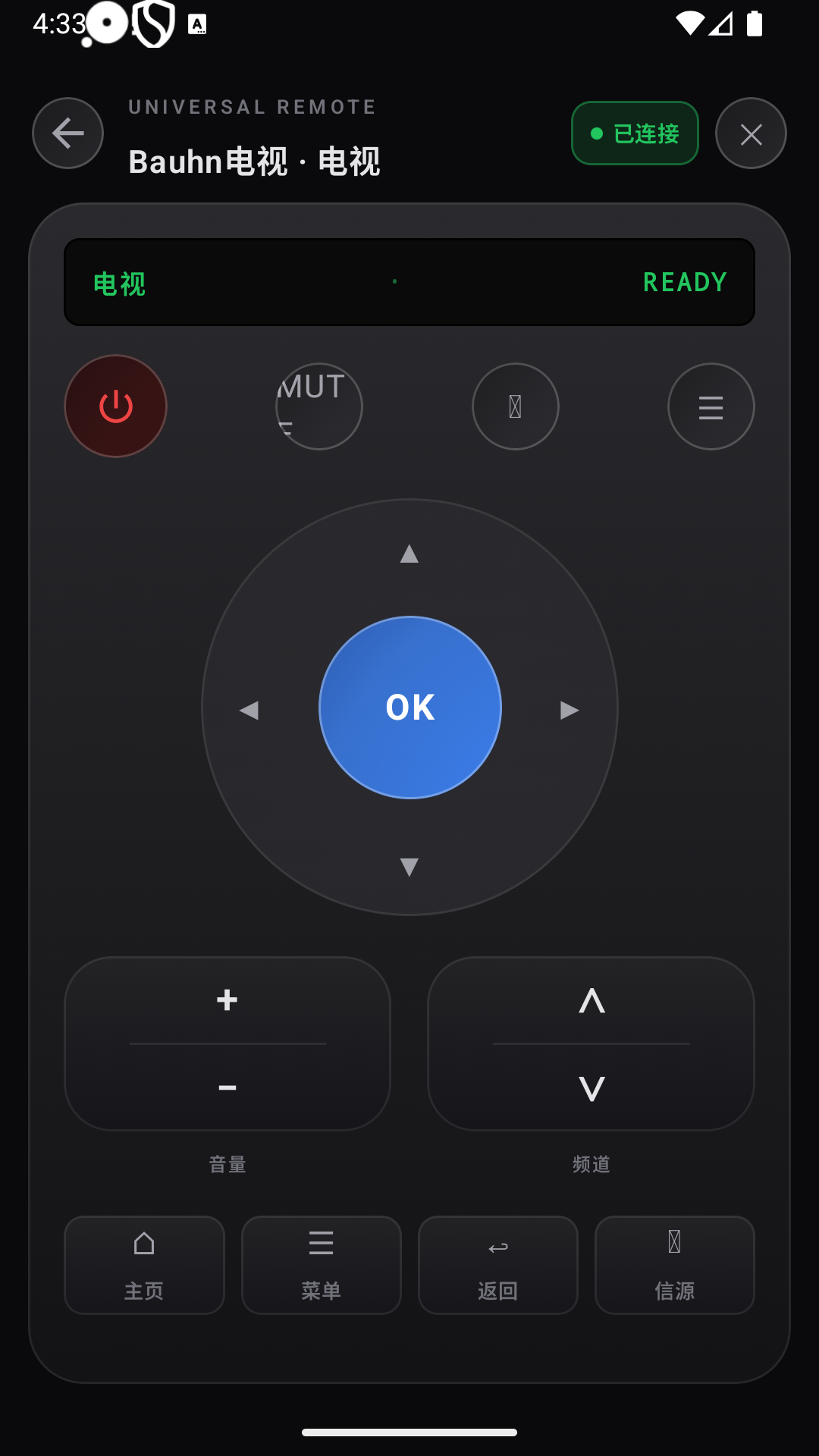
Task: Go to TV home with 主页
Action: [144, 1265]
